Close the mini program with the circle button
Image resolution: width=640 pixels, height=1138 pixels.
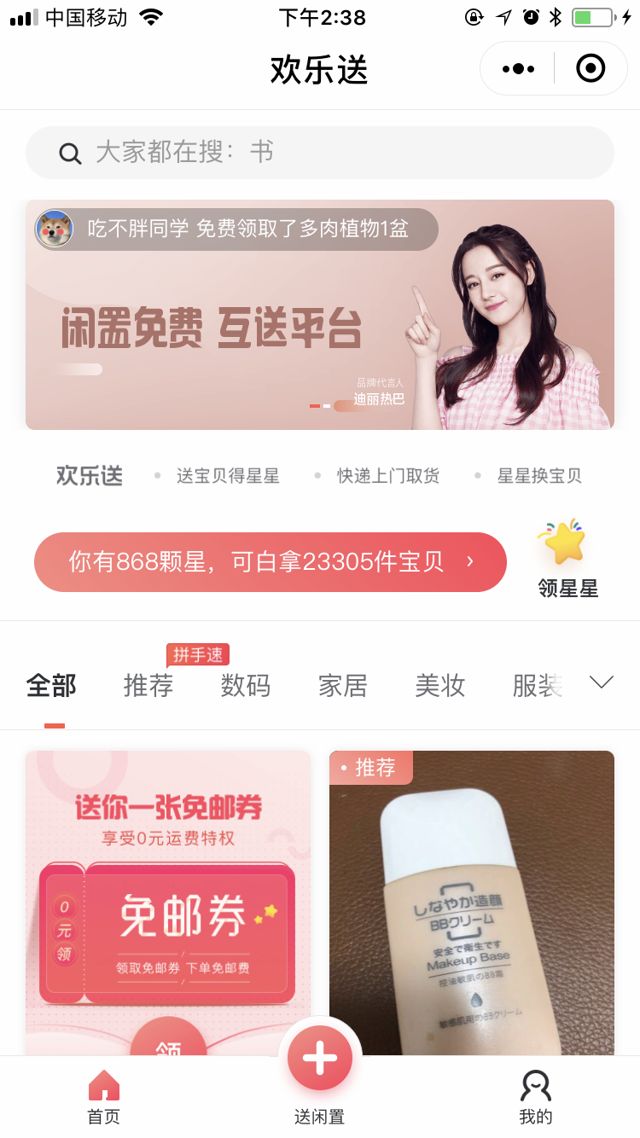coord(591,68)
